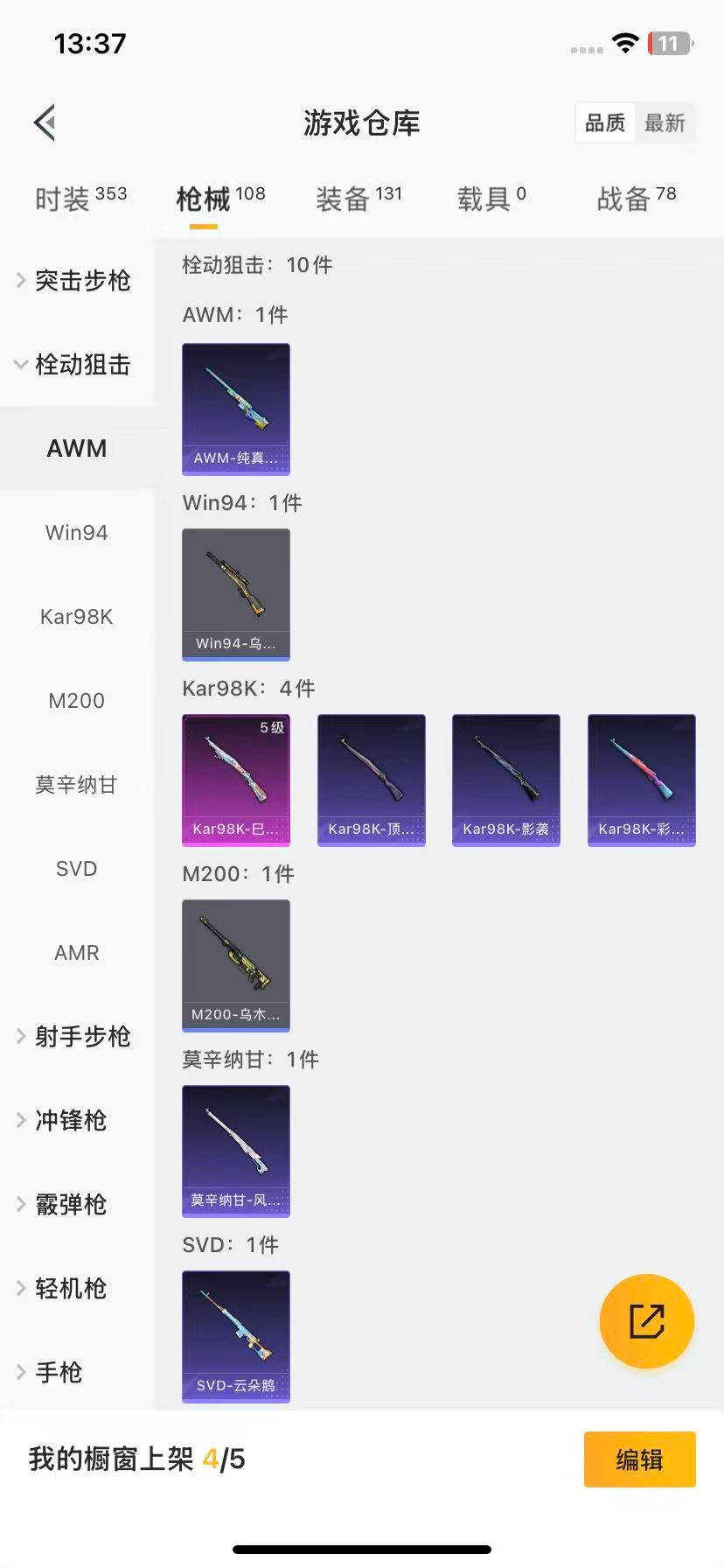Collapse the 栓动狙击 category

pyautogui.click(x=77, y=364)
